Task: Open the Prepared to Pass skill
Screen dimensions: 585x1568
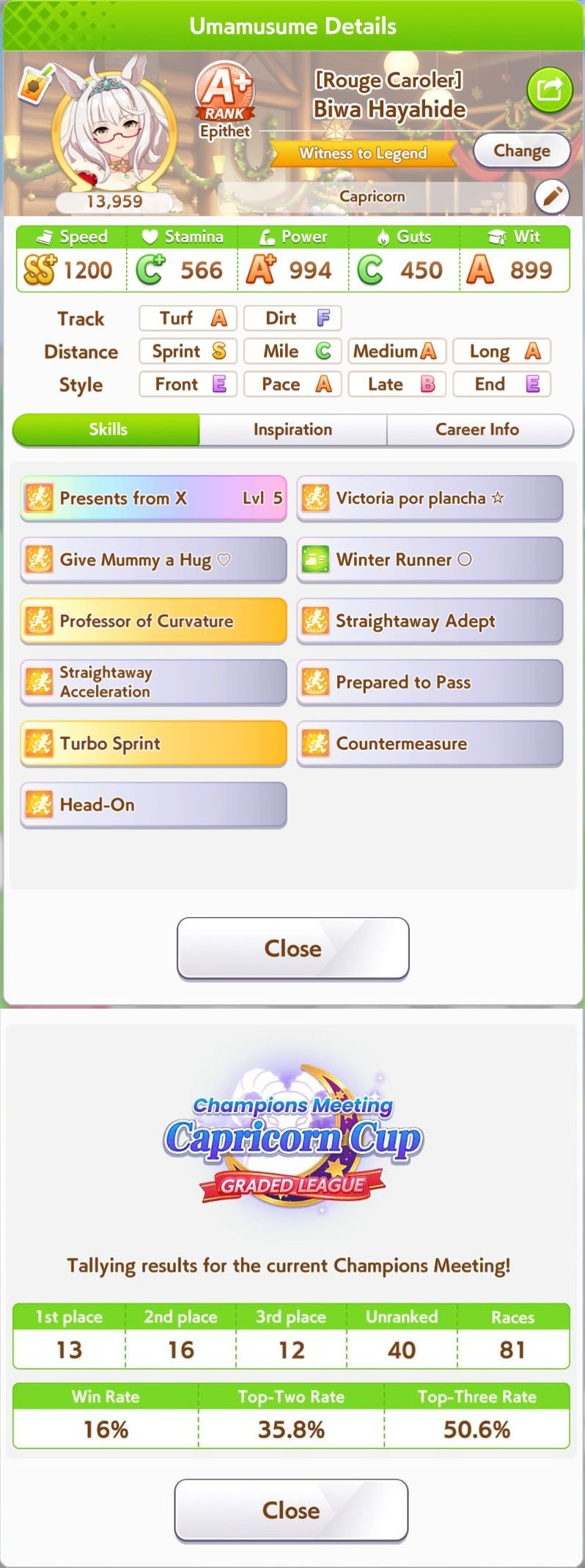Action: 430,682
